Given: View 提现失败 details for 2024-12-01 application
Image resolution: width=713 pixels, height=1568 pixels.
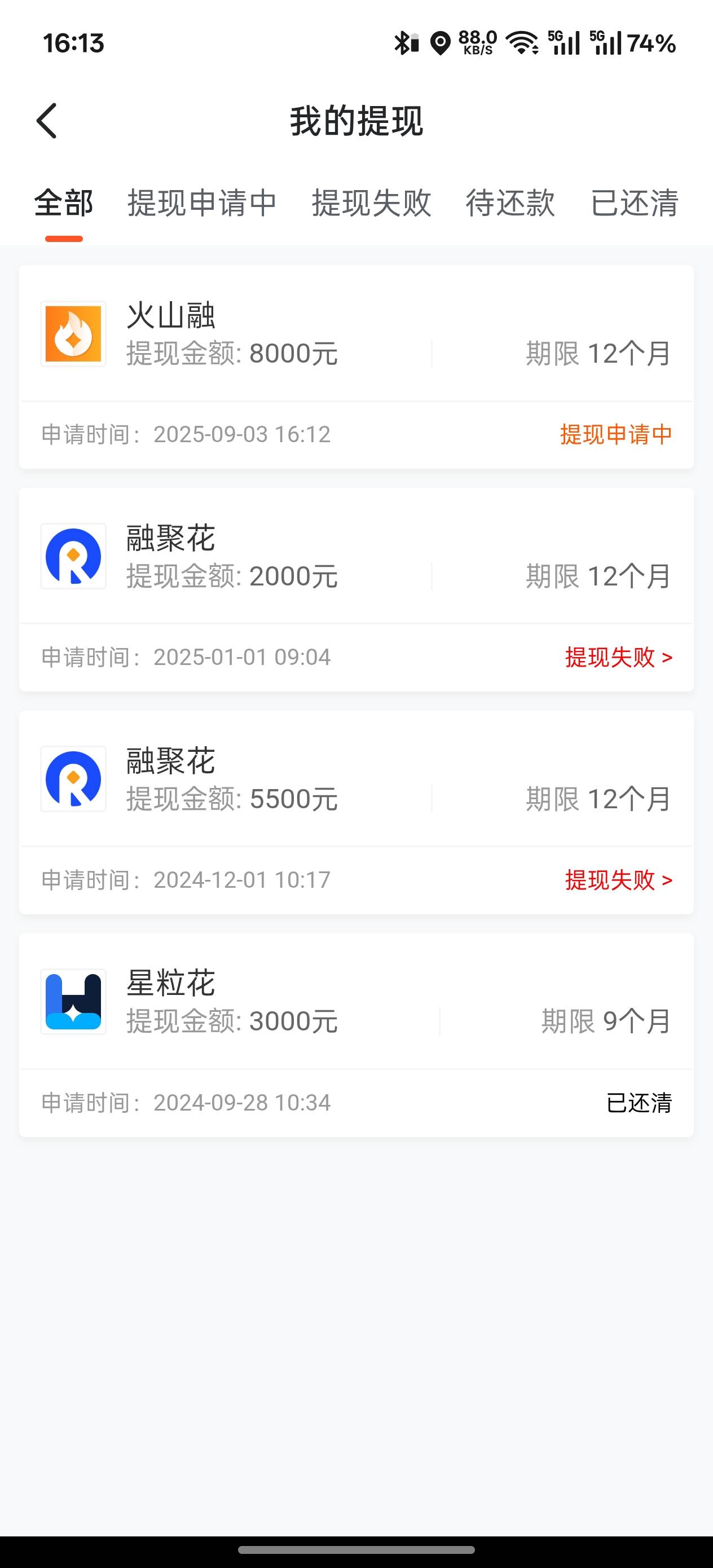Looking at the screenshot, I should click(619, 880).
